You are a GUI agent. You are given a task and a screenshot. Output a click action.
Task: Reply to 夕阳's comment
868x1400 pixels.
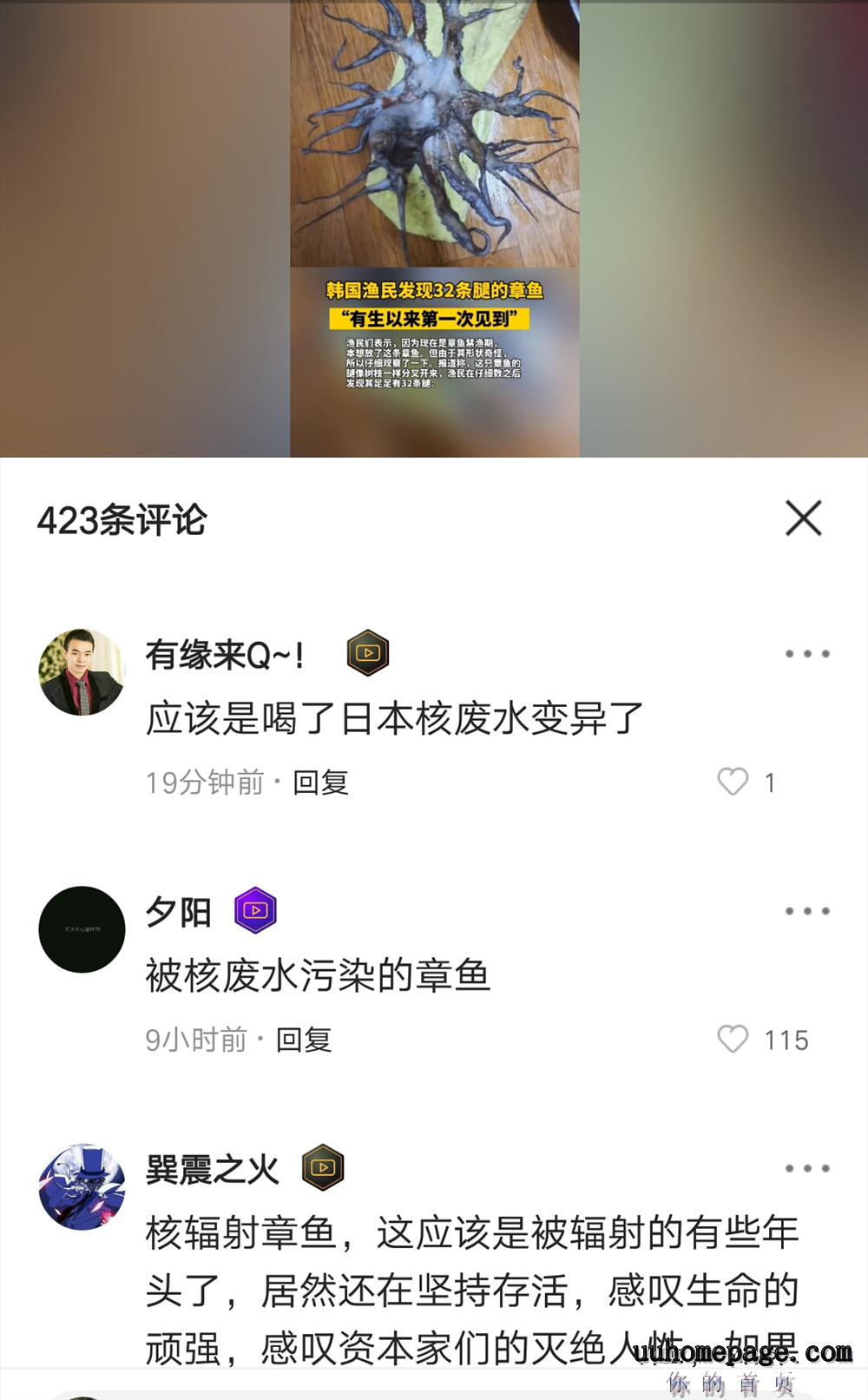click(304, 1040)
